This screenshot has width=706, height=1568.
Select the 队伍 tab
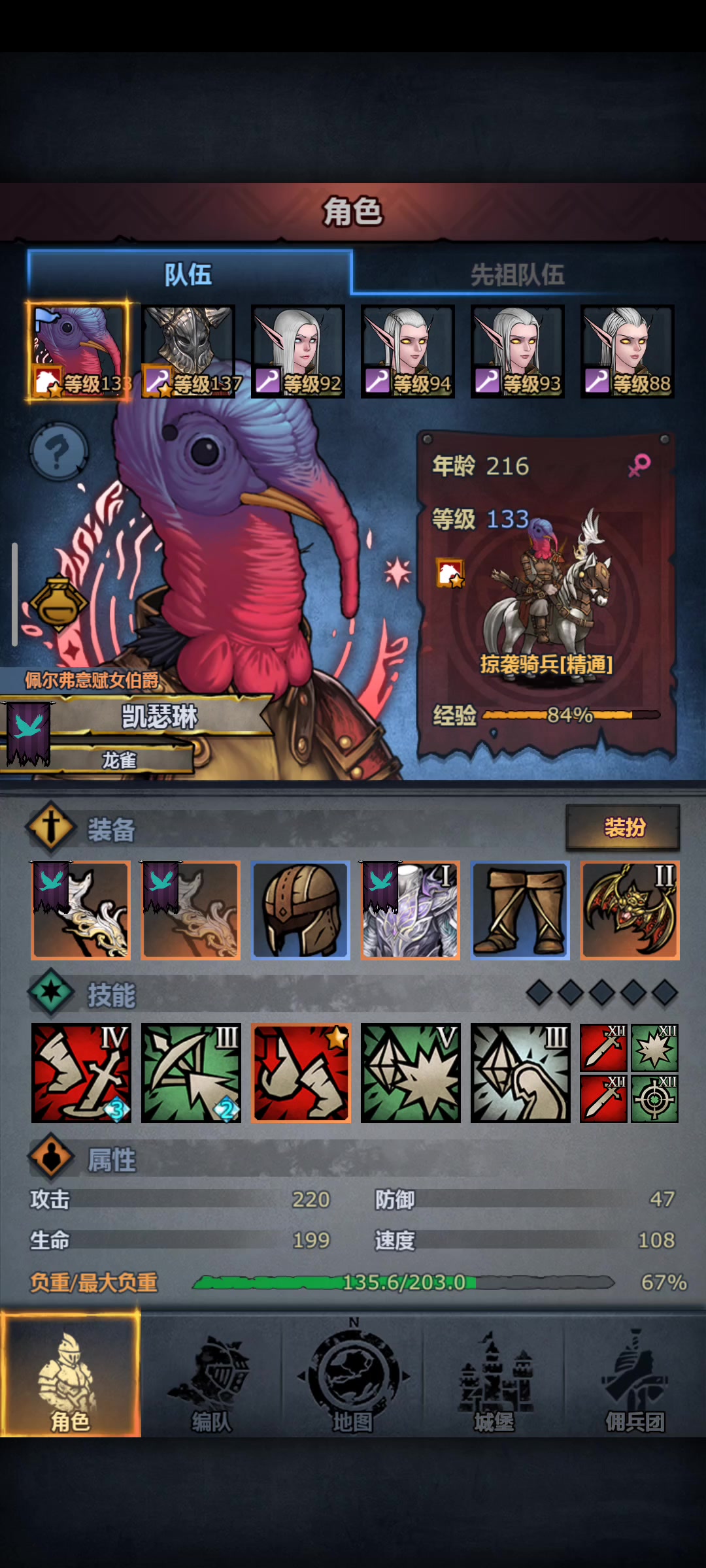click(188, 274)
